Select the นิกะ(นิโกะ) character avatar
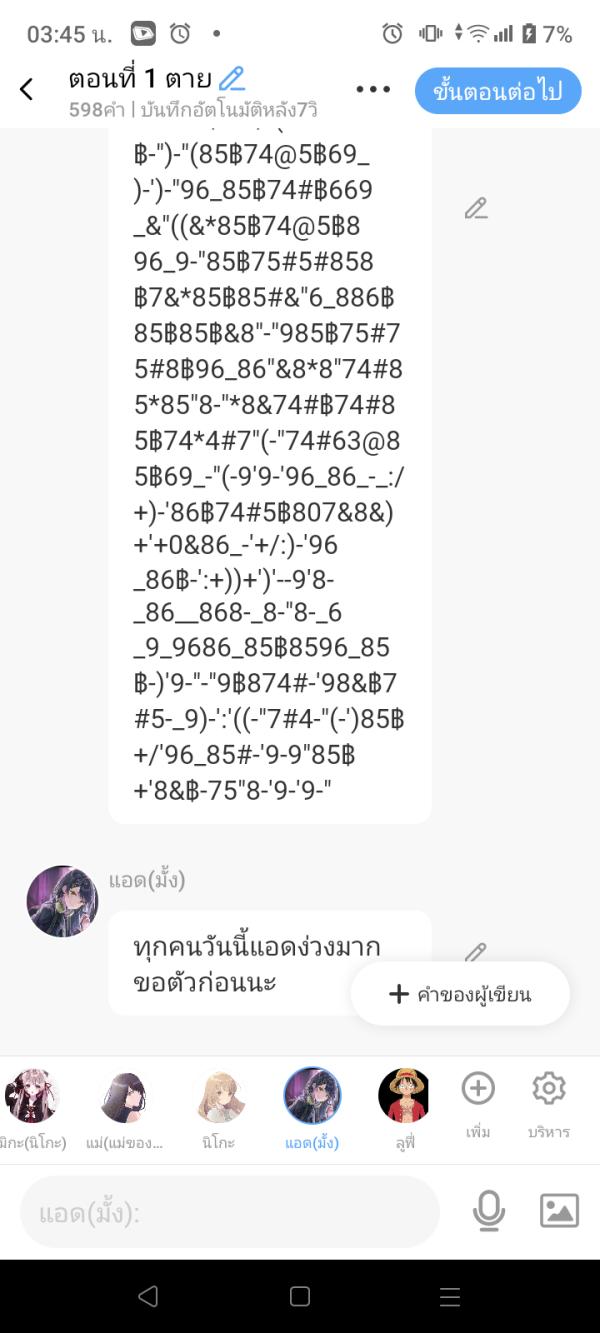The height and width of the screenshot is (1333, 600). tap(32, 1096)
